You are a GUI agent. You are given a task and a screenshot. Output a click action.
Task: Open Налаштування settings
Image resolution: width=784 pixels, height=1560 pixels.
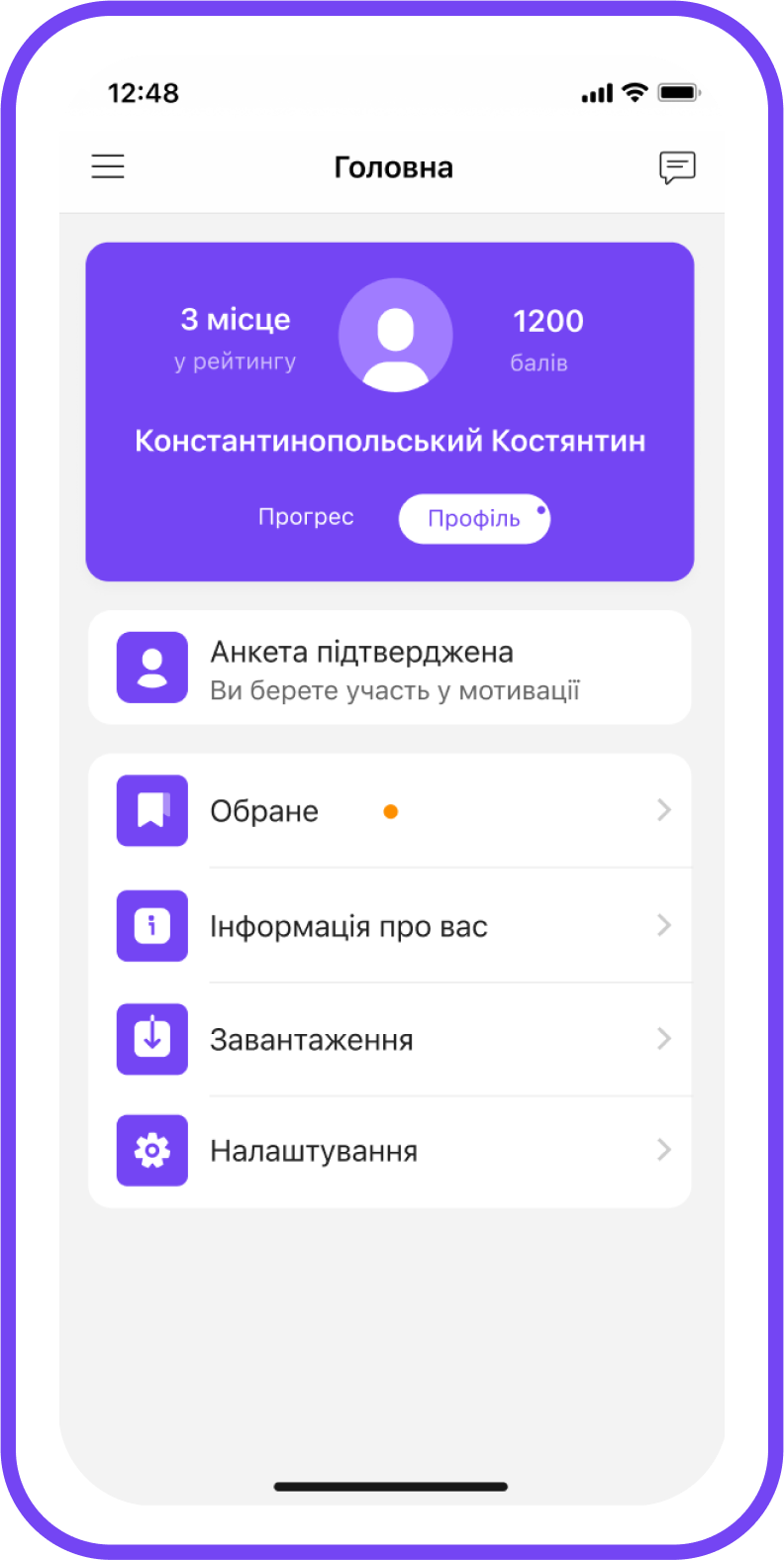(x=390, y=1151)
